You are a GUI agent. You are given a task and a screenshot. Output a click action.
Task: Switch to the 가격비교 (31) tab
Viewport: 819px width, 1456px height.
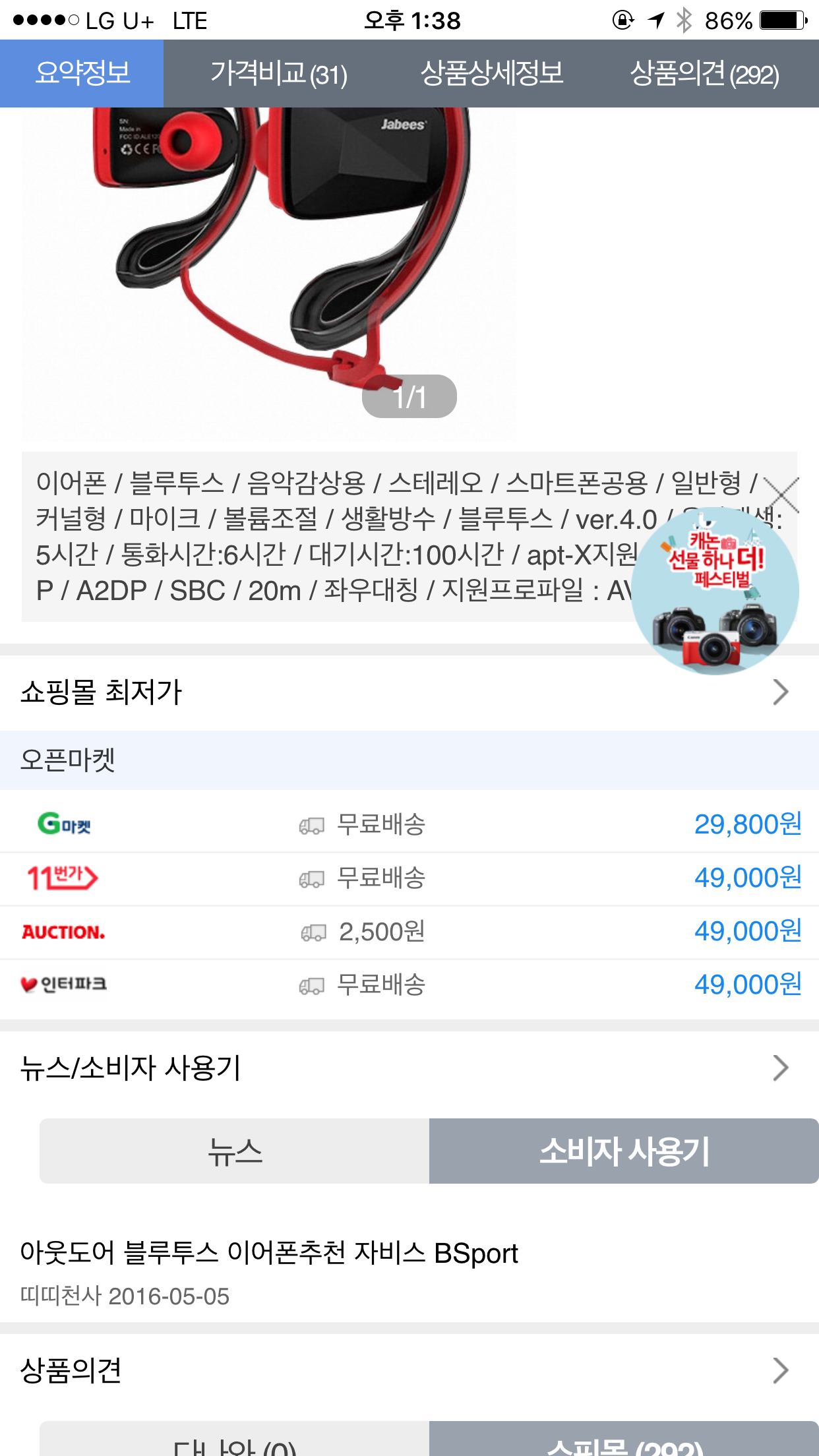(x=278, y=73)
